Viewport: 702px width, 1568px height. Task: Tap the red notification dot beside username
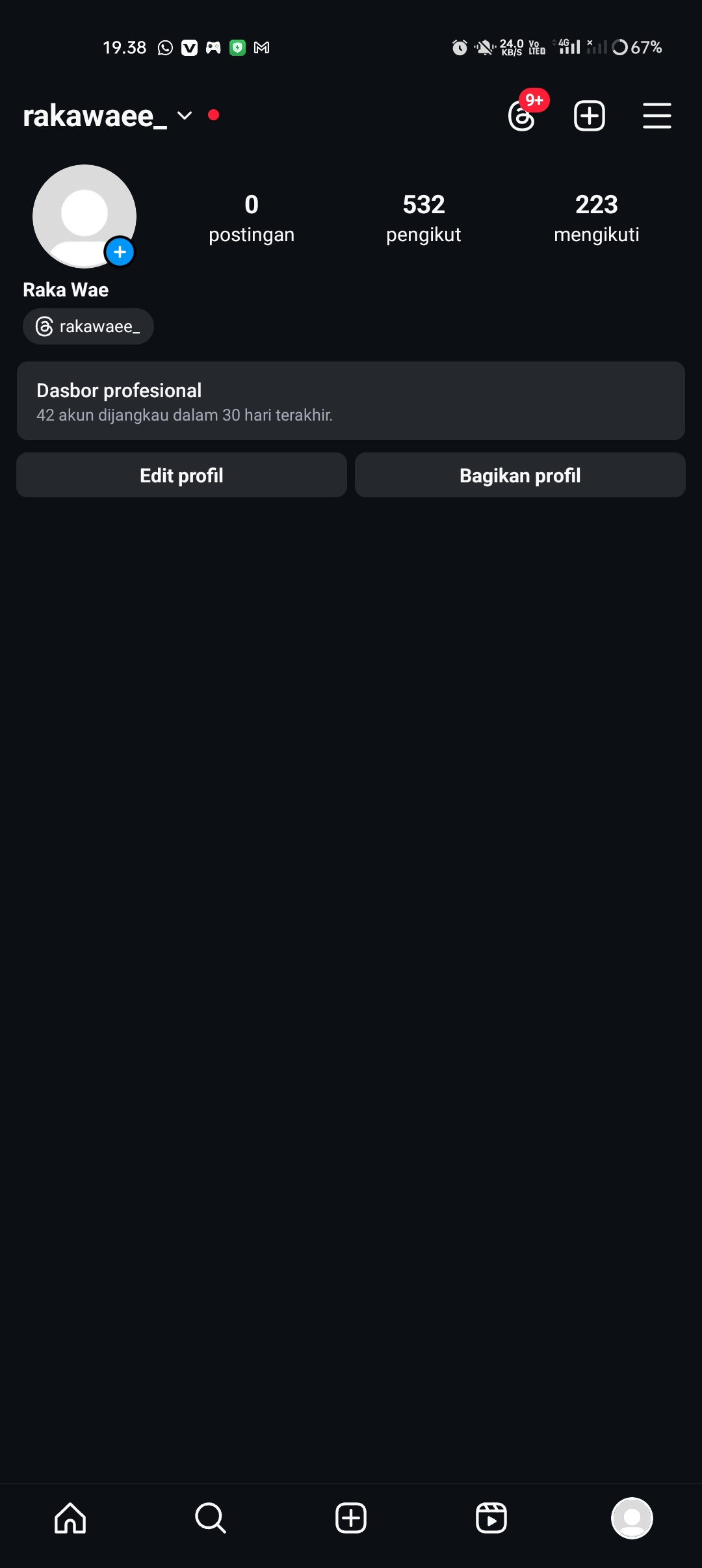pyautogui.click(x=214, y=115)
